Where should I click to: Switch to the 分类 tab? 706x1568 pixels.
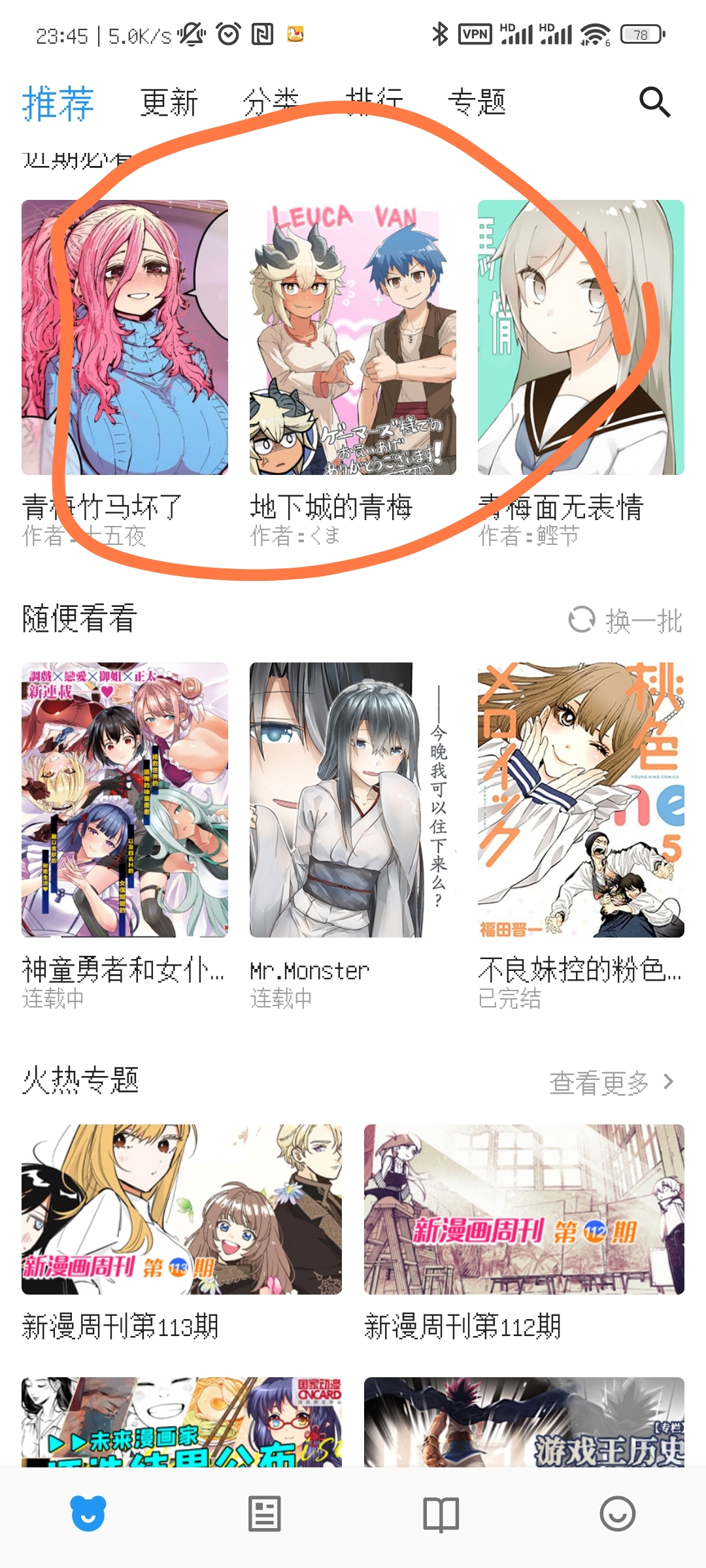click(271, 103)
